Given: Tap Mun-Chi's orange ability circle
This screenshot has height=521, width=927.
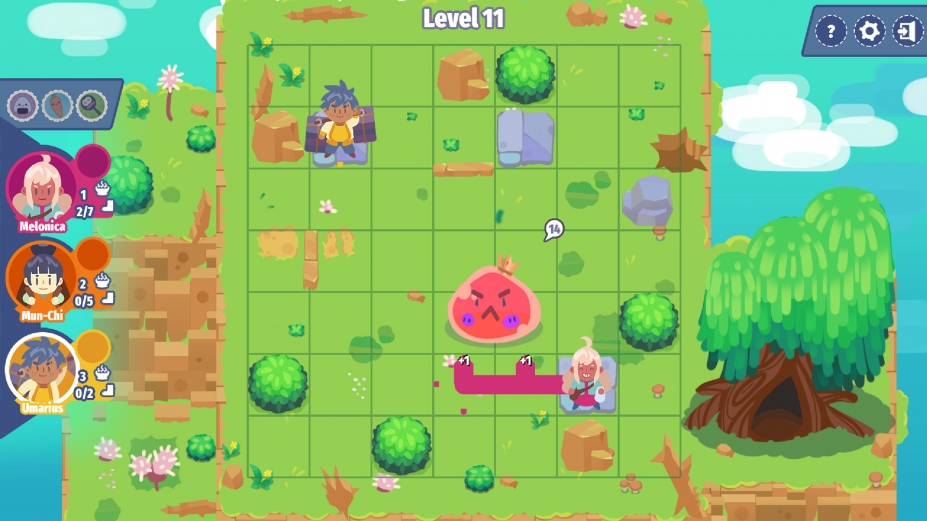Looking at the screenshot, I should (93, 253).
